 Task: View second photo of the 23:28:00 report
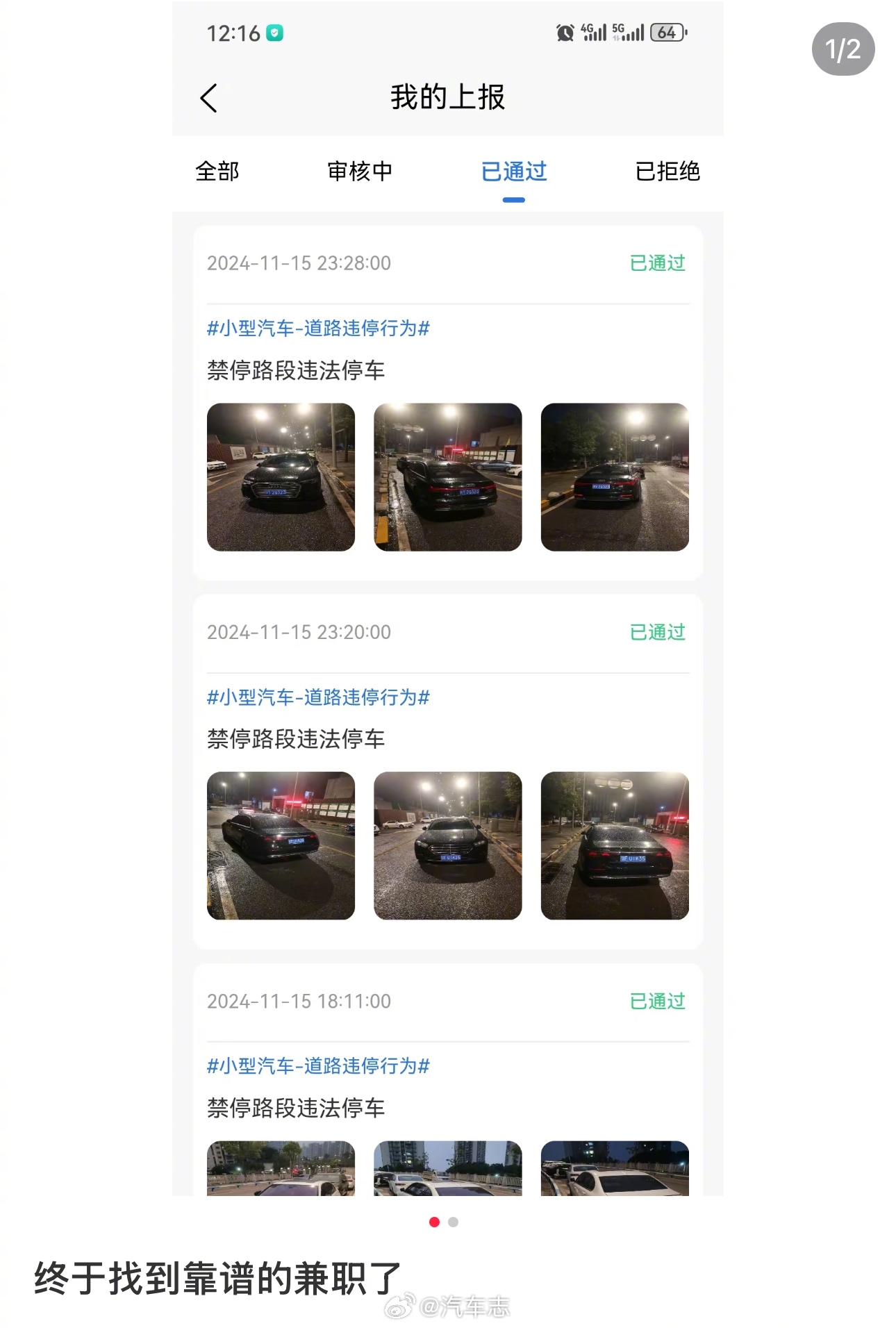(447, 477)
